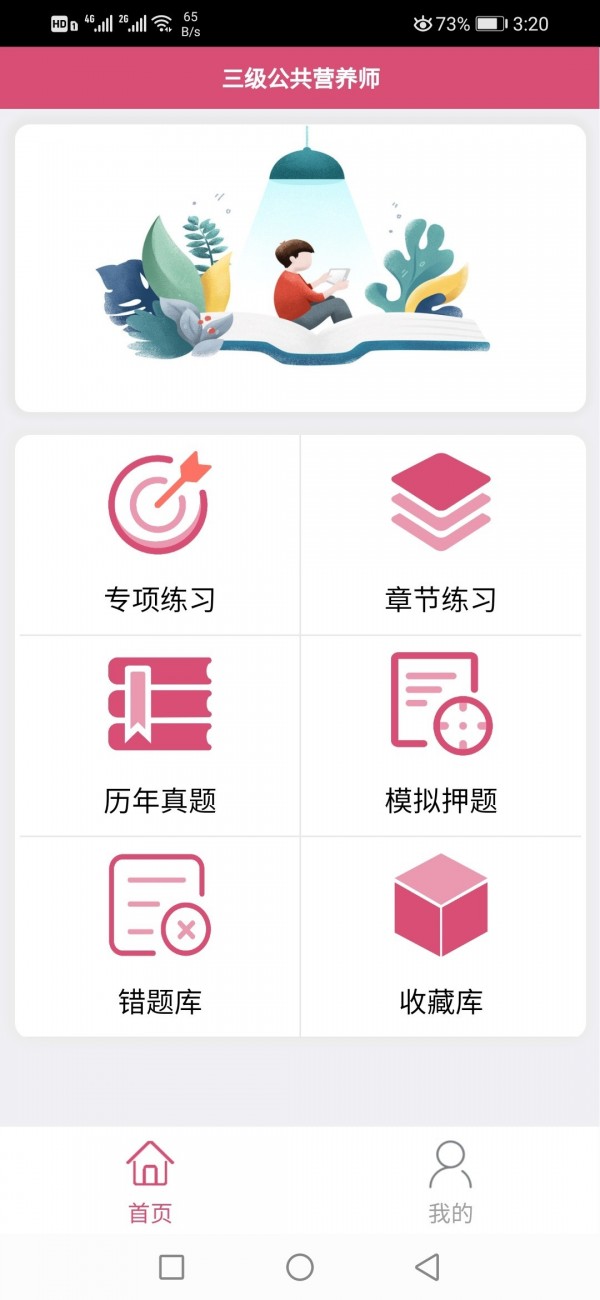
Task: Open 错题库 wrong answers bank
Action: click(x=159, y=935)
